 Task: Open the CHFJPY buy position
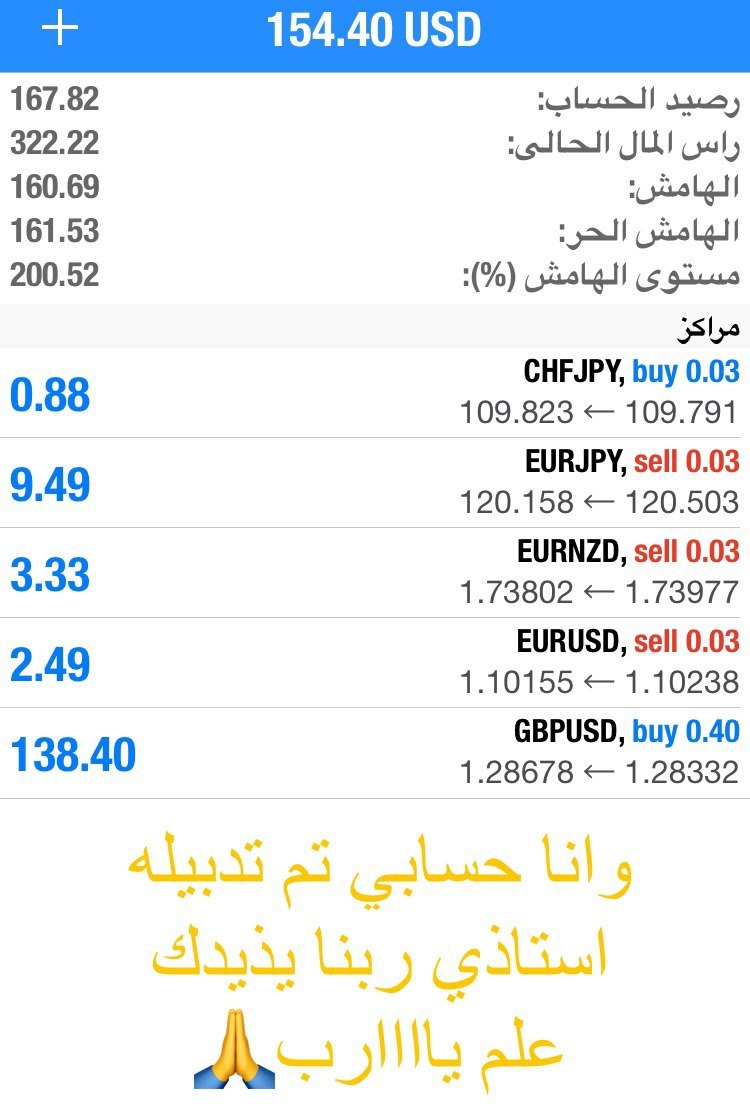tap(375, 393)
